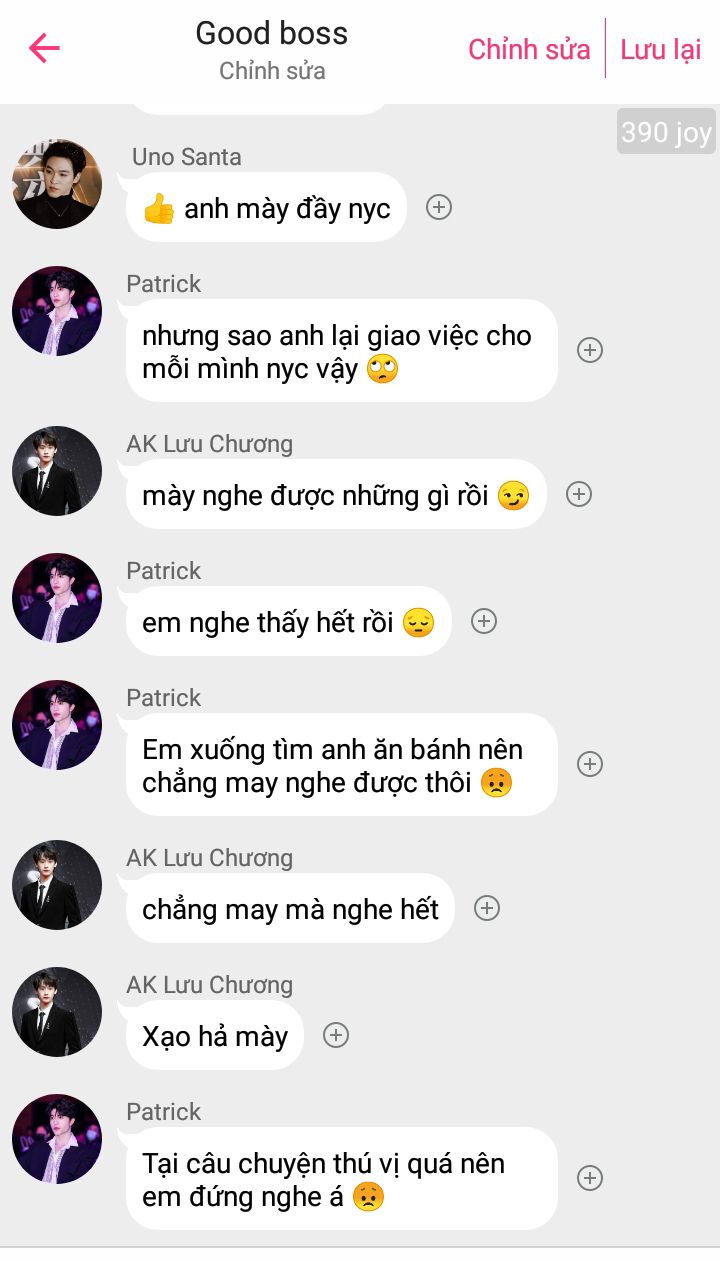Tap the plus next to "em nghe thấy hết rồi"
Viewport: 720px width, 1261px height.
(x=484, y=621)
